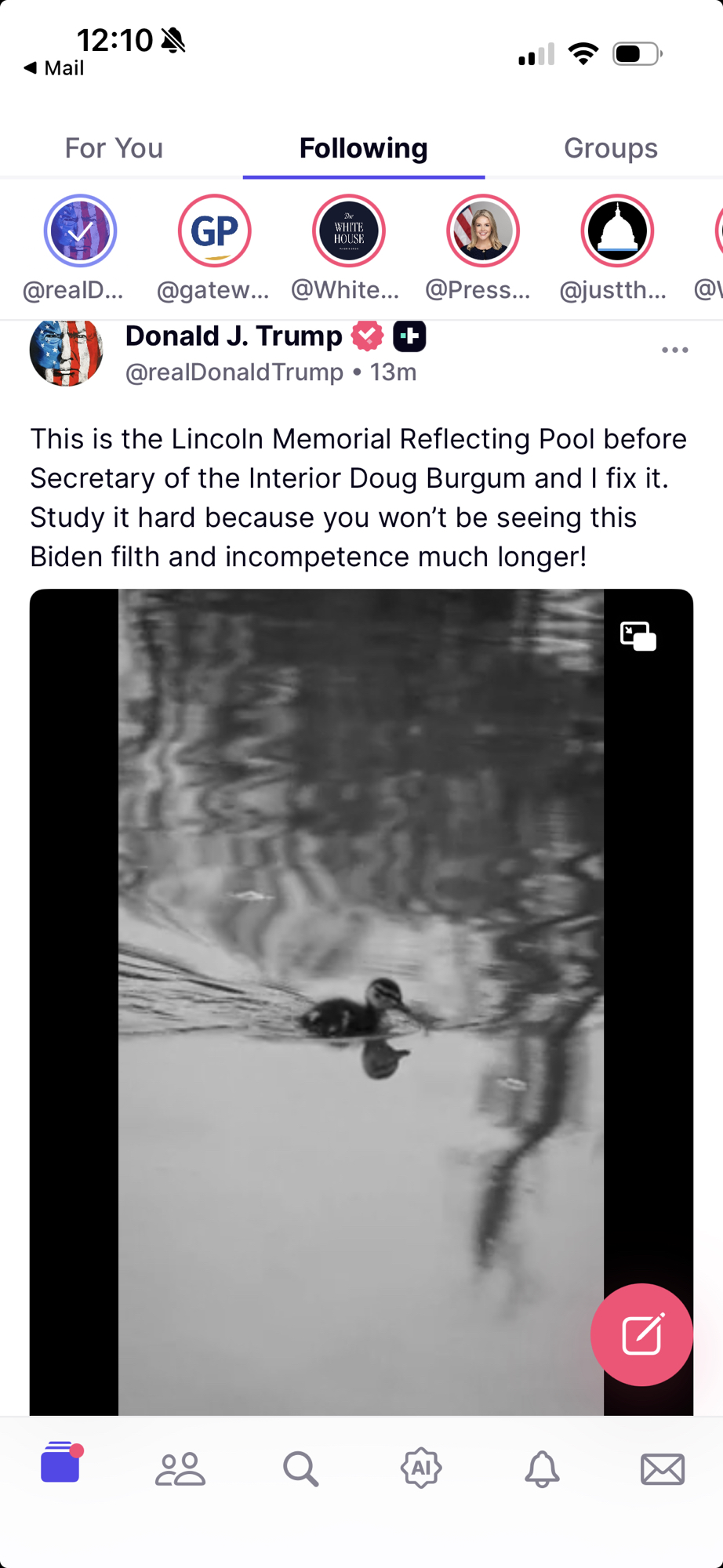Open the notifications bell

pos(542,1468)
